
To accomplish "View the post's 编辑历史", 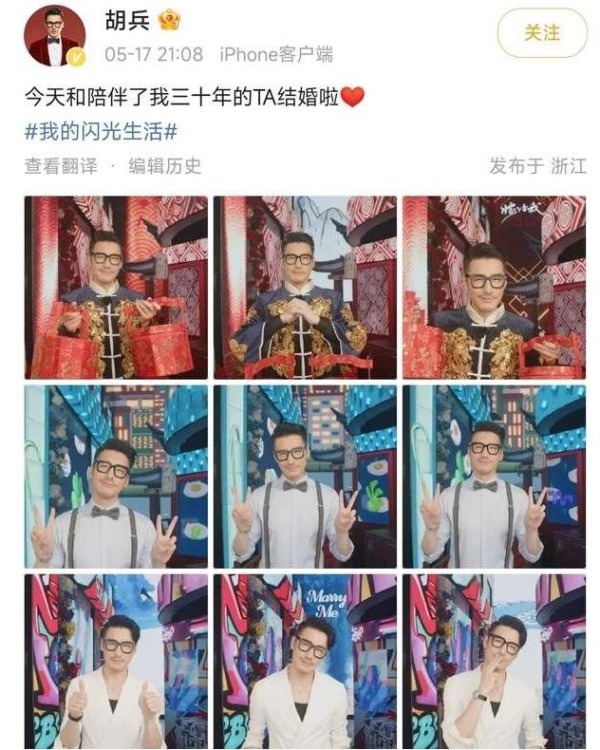I will (x=165, y=166).
